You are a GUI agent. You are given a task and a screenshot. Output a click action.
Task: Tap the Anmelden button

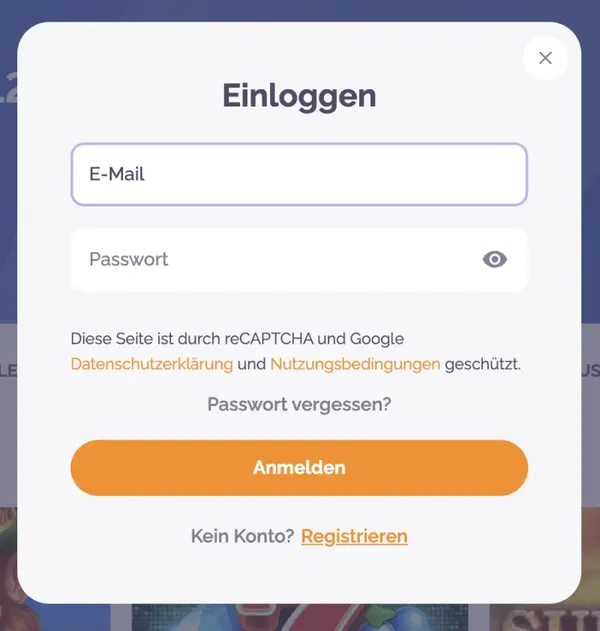(x=299, y=468)
